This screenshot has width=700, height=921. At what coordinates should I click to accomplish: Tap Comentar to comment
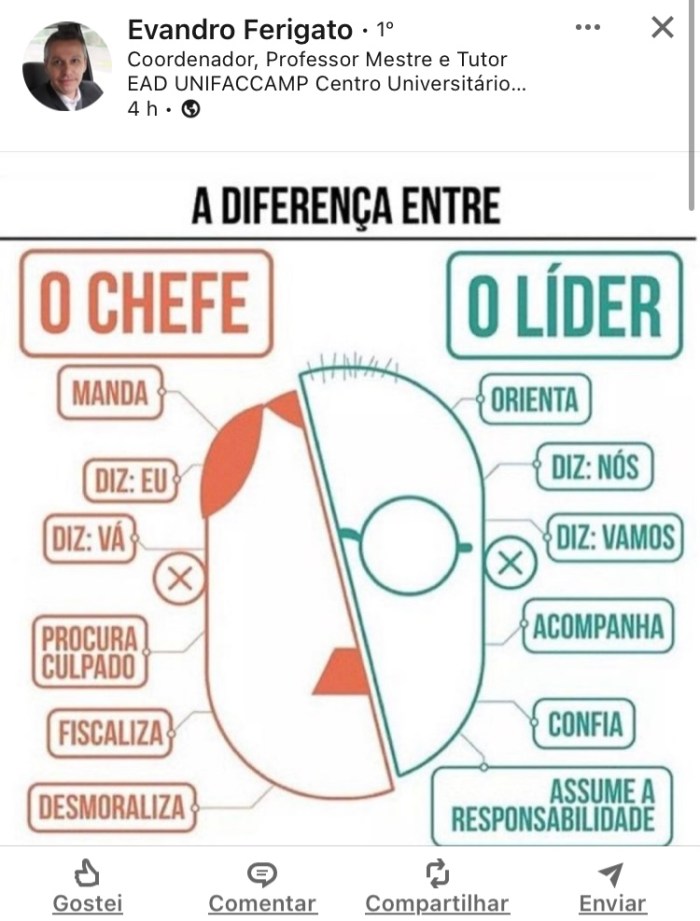[x=262, y=886]
